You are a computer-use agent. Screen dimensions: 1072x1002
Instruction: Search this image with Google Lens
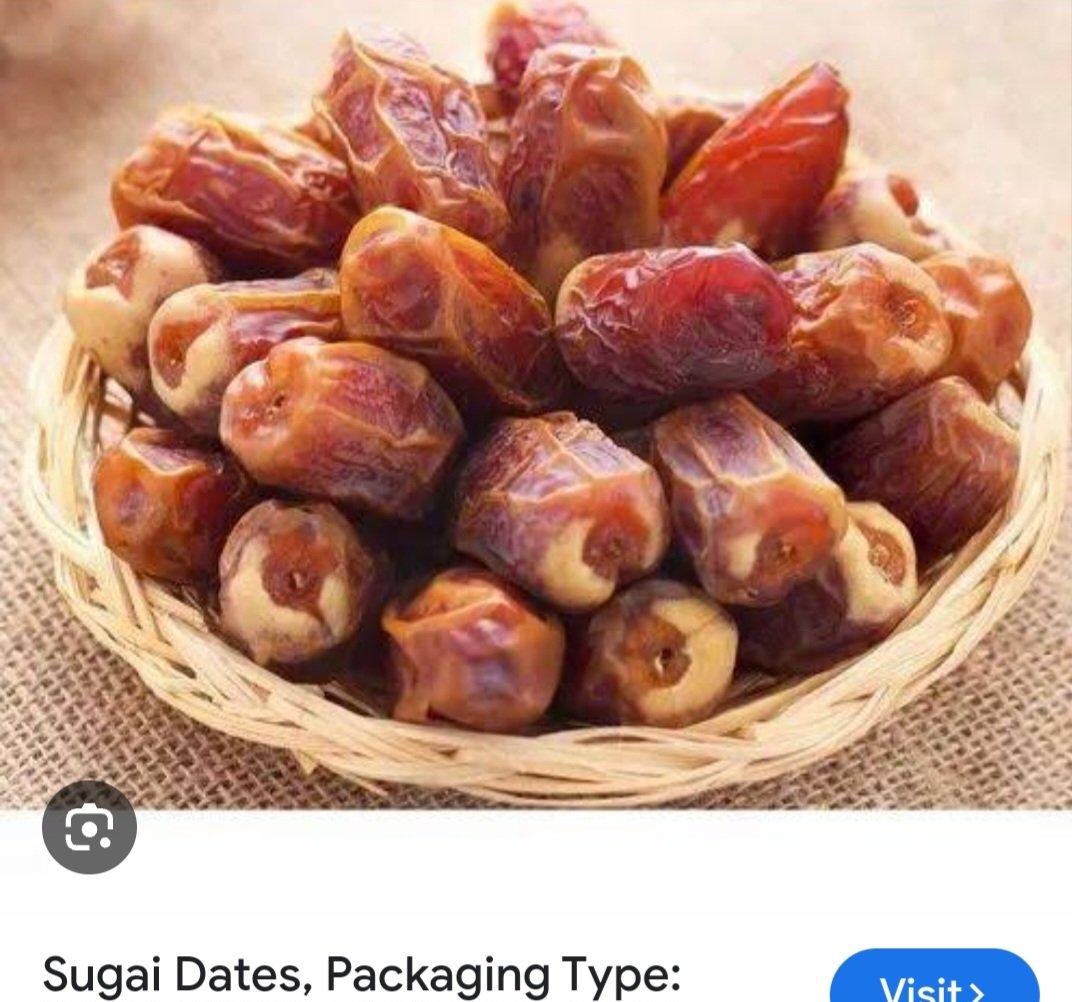89,827
